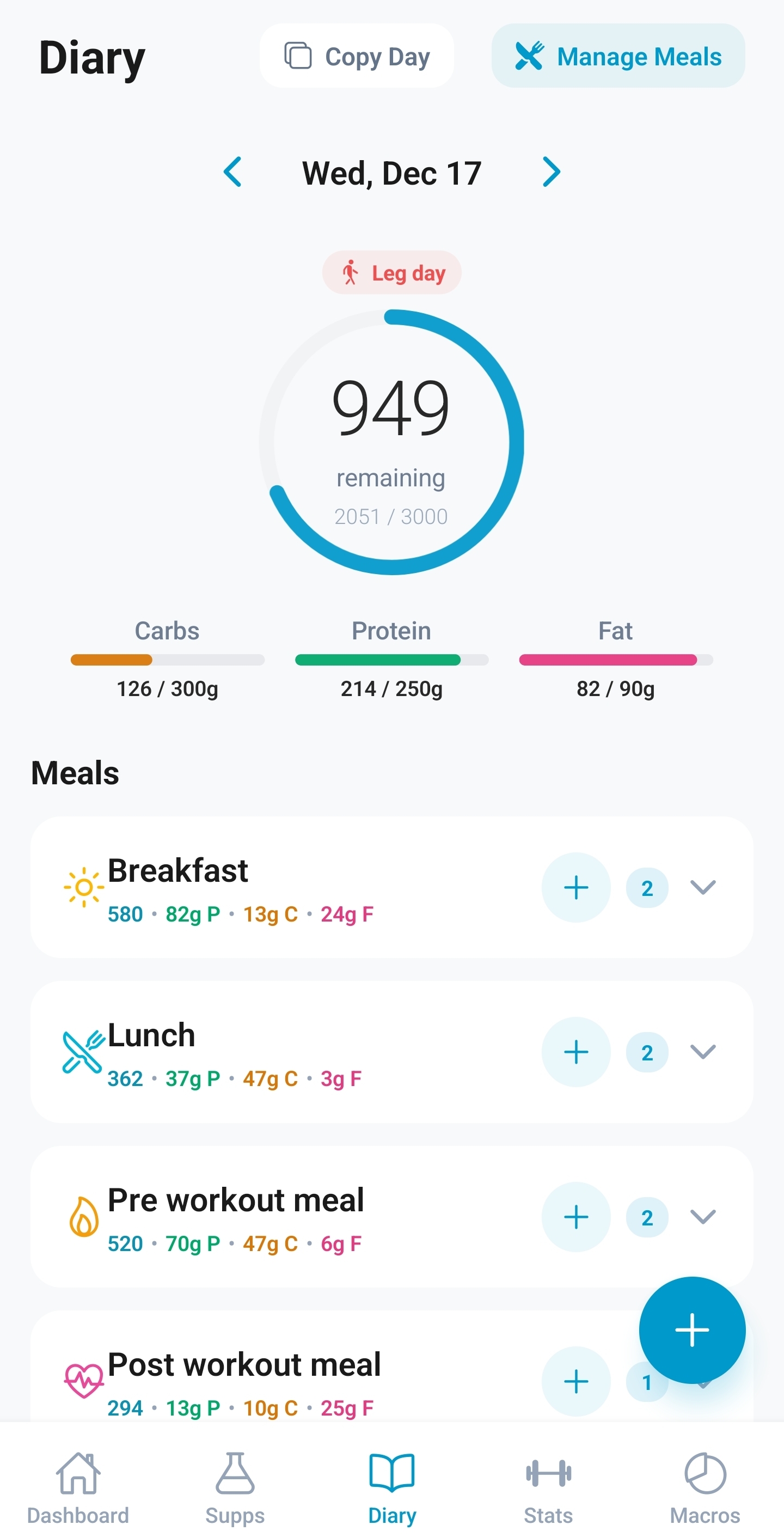This screenshot has height=1537, width=784.
Task: Click the Breakfast item count badge
Action: point(647,887)
